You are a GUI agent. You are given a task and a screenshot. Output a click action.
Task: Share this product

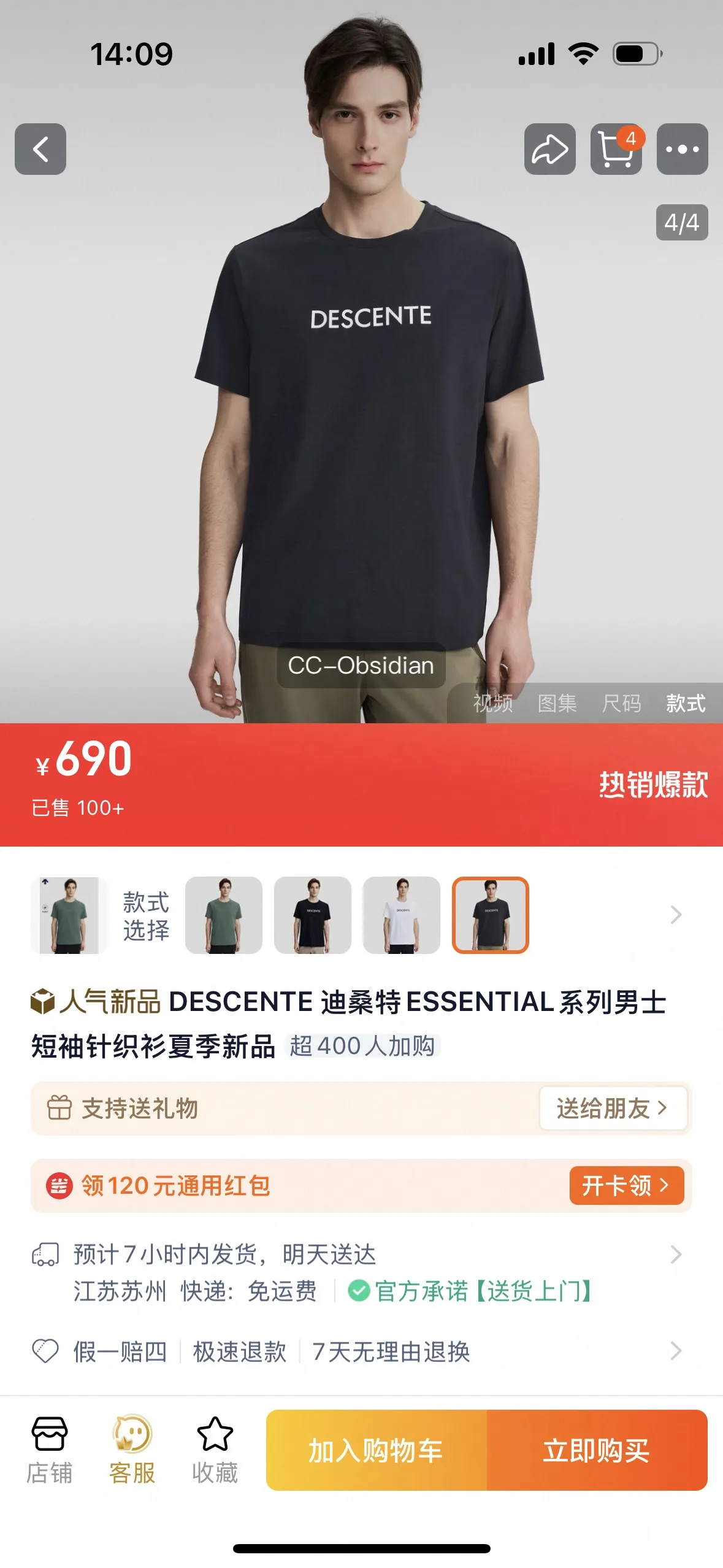(549, 149)
